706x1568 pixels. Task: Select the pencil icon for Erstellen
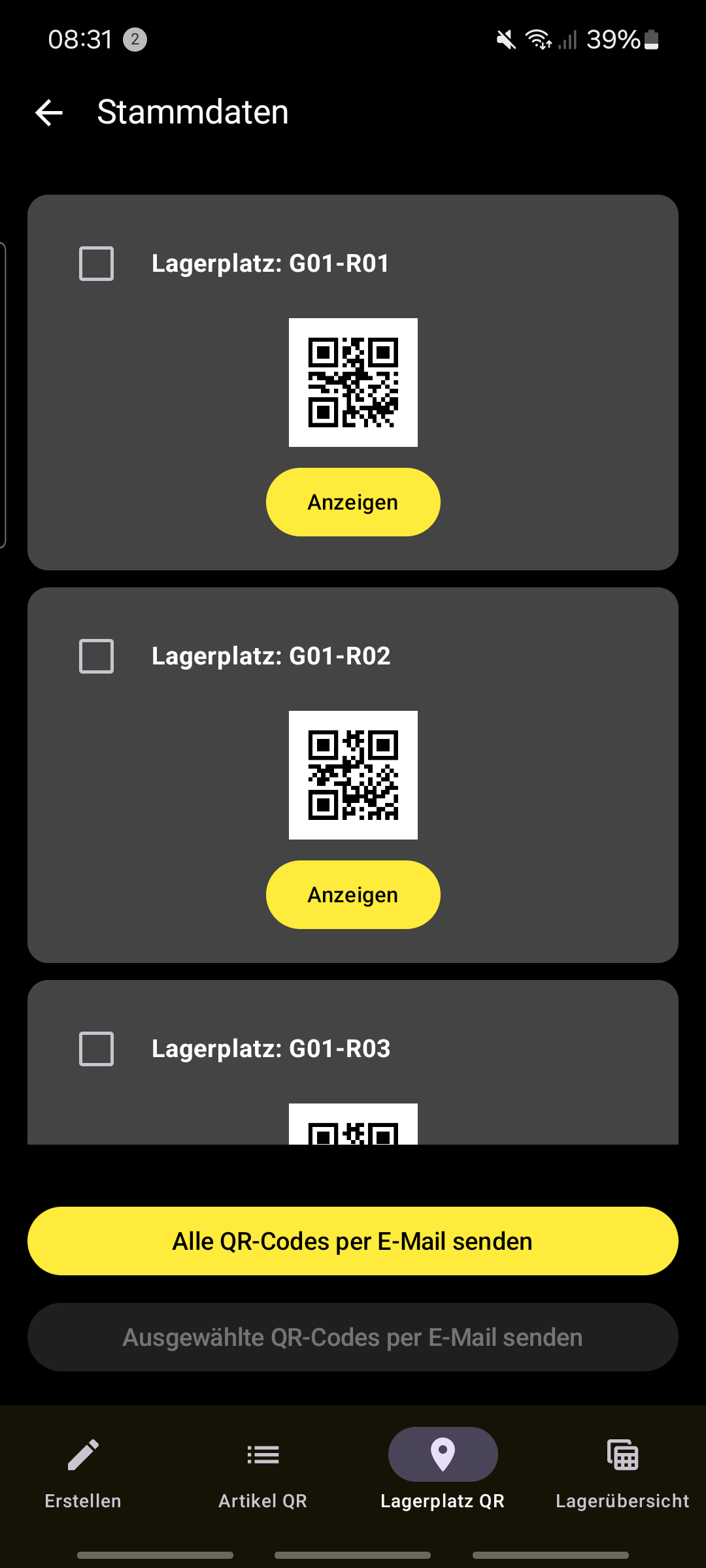click(82, 1454)
